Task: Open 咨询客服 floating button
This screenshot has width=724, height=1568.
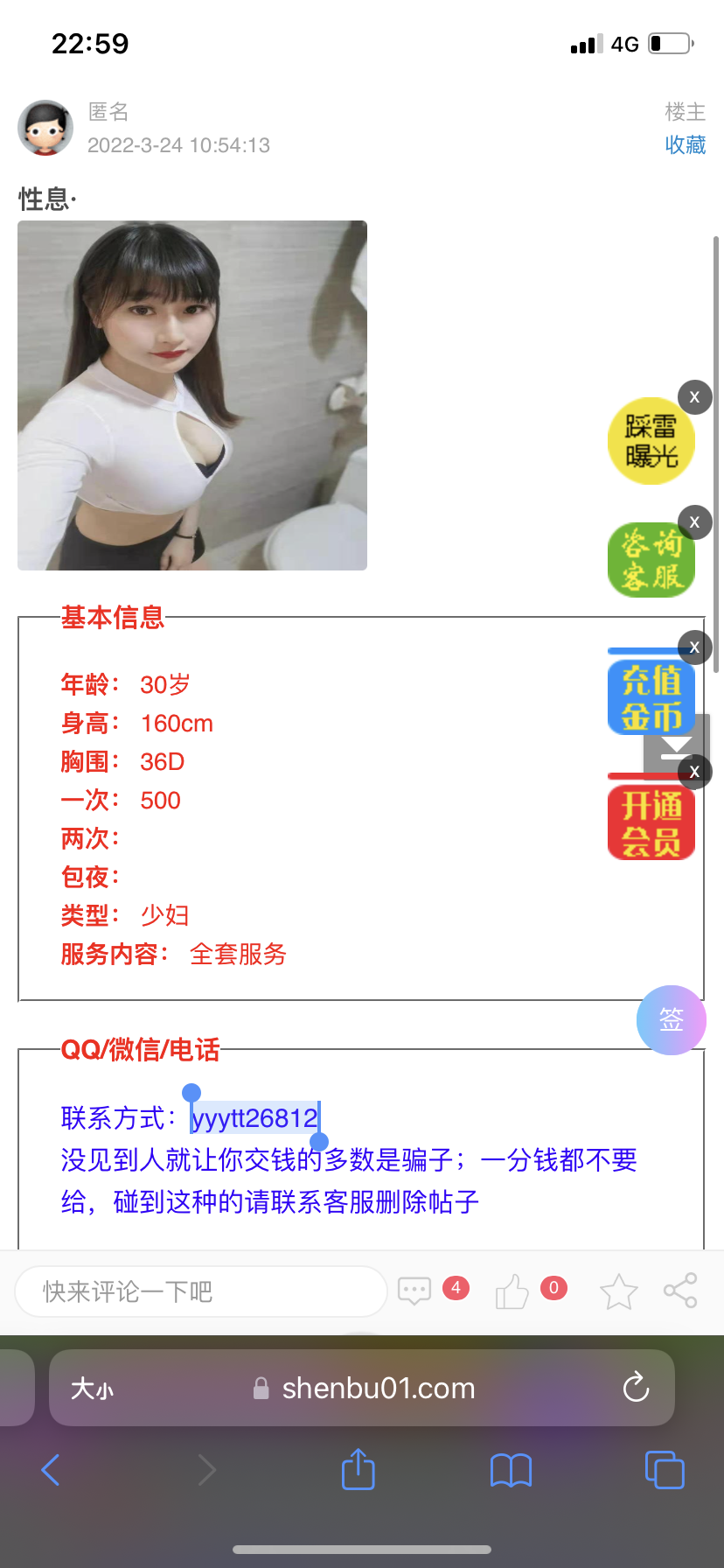Action: click(x=651, y=561)
